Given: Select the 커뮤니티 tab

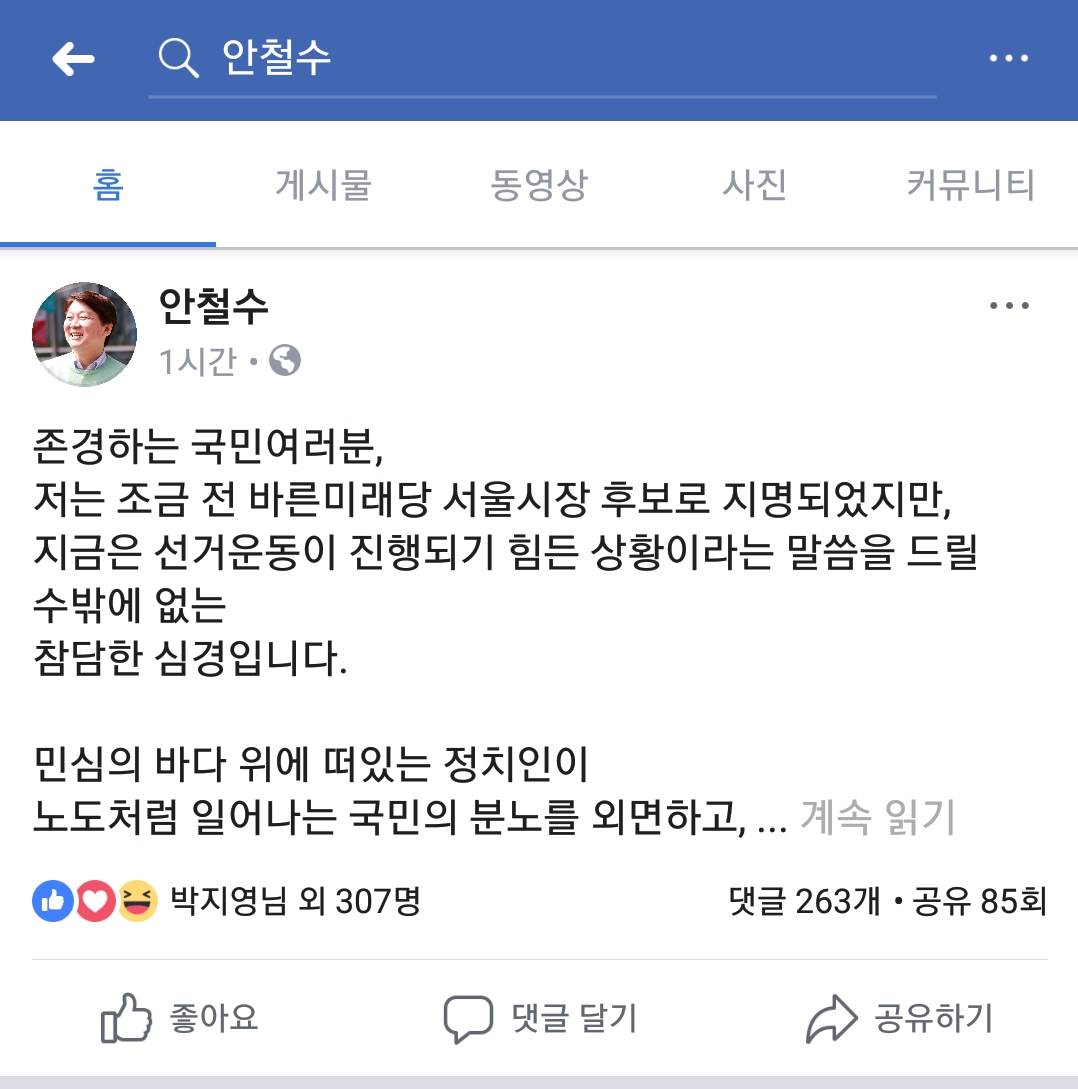Looking at the screenshot, I should 970,185.
